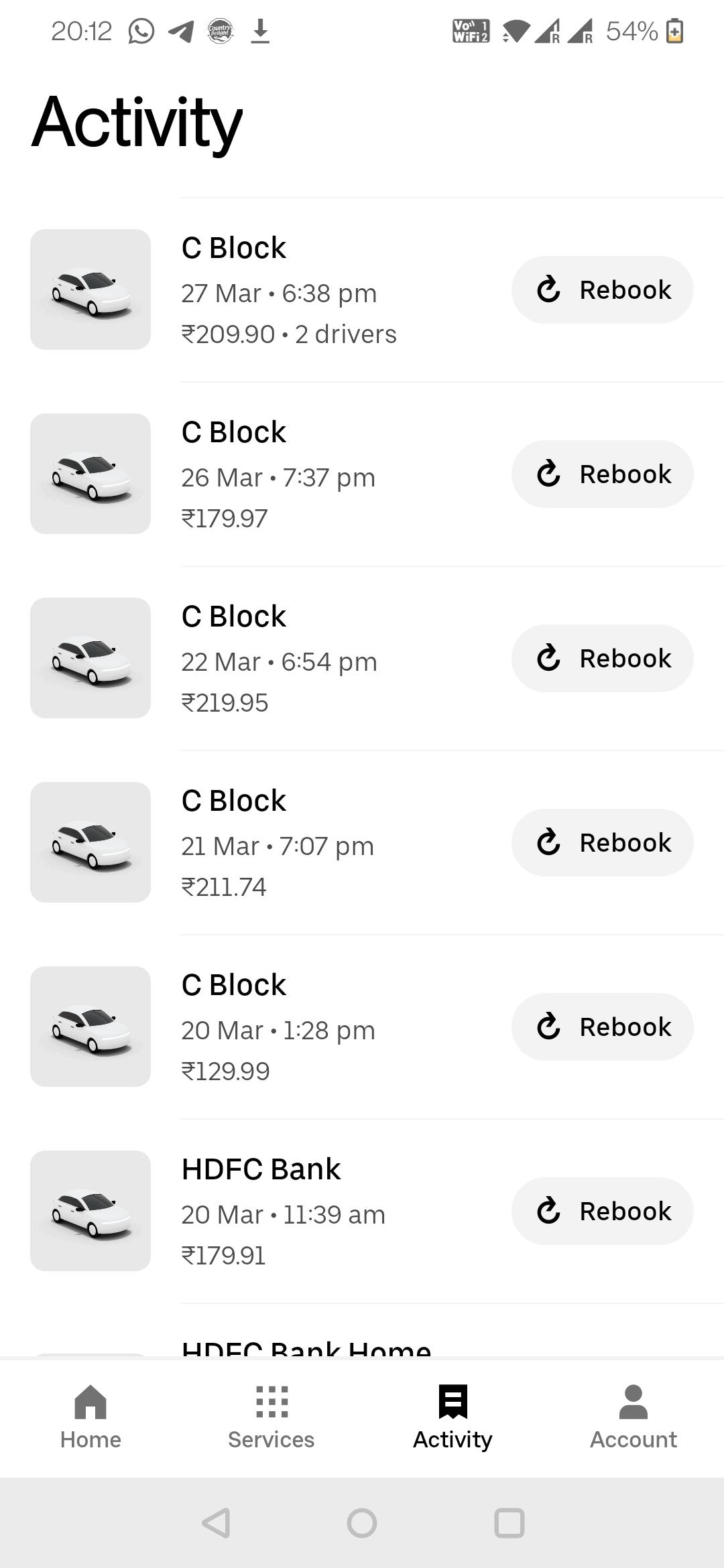
Task: Rebook the 20 Mar 1:28 pm ride
Action: pos(602,1027)
